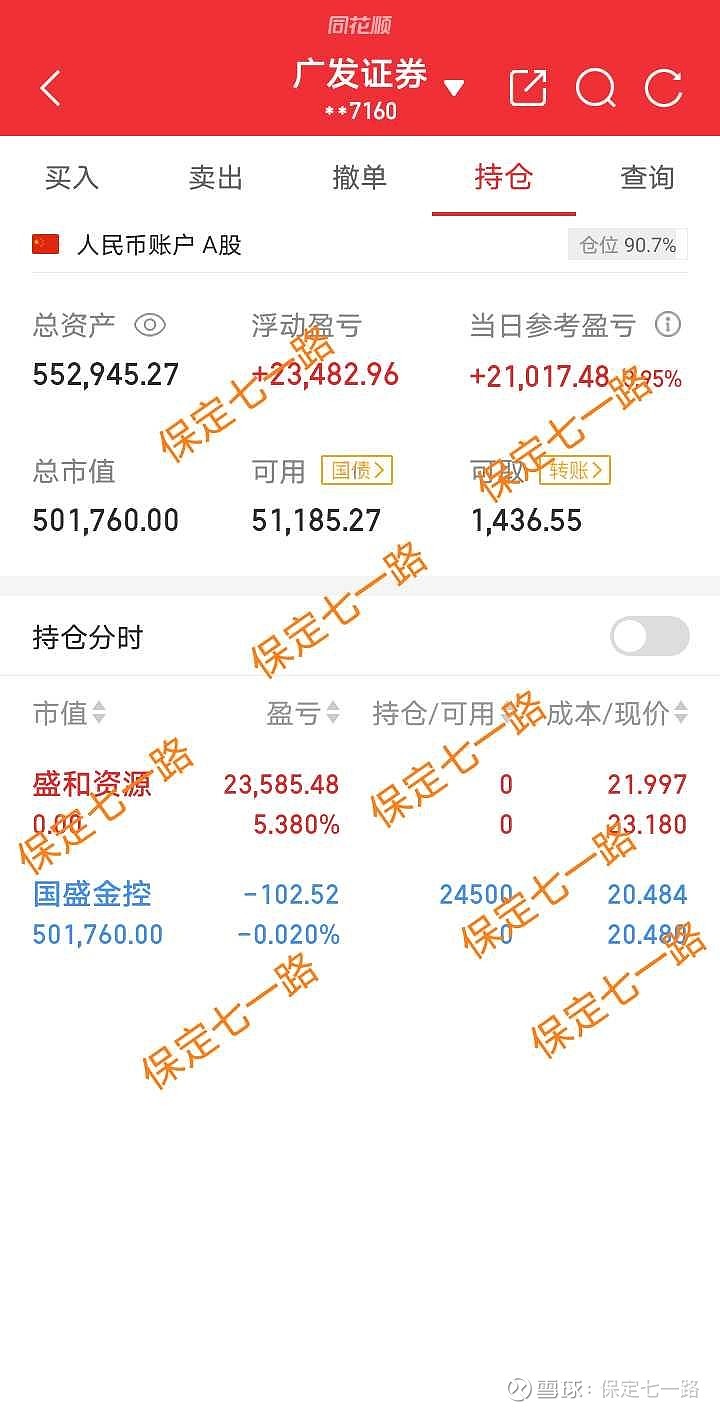Open the 国债 quick link
720x1411 pixels.
pos(356,469)
